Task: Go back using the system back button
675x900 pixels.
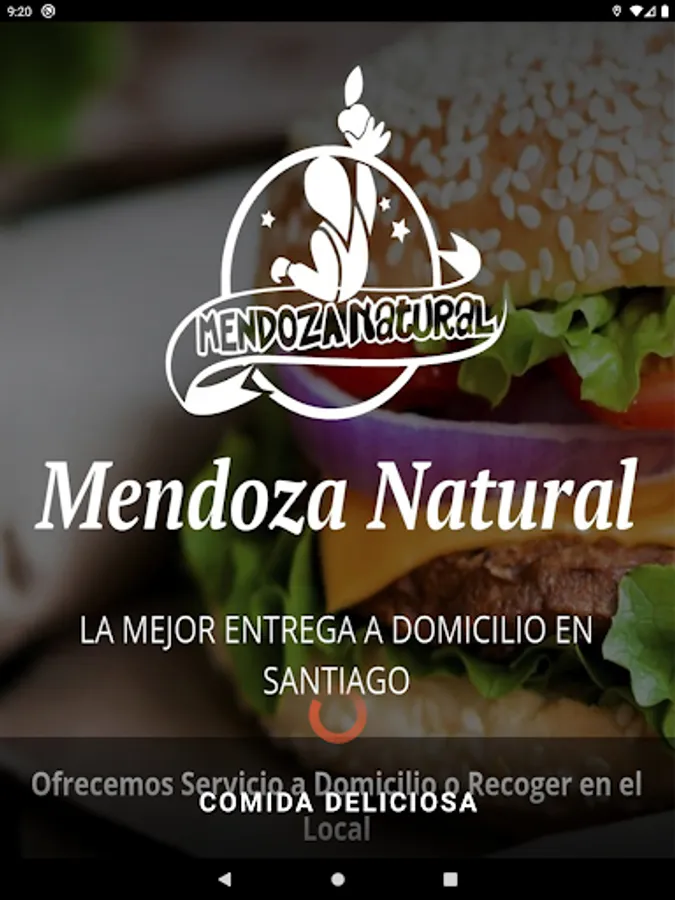Action: (225, 879)
